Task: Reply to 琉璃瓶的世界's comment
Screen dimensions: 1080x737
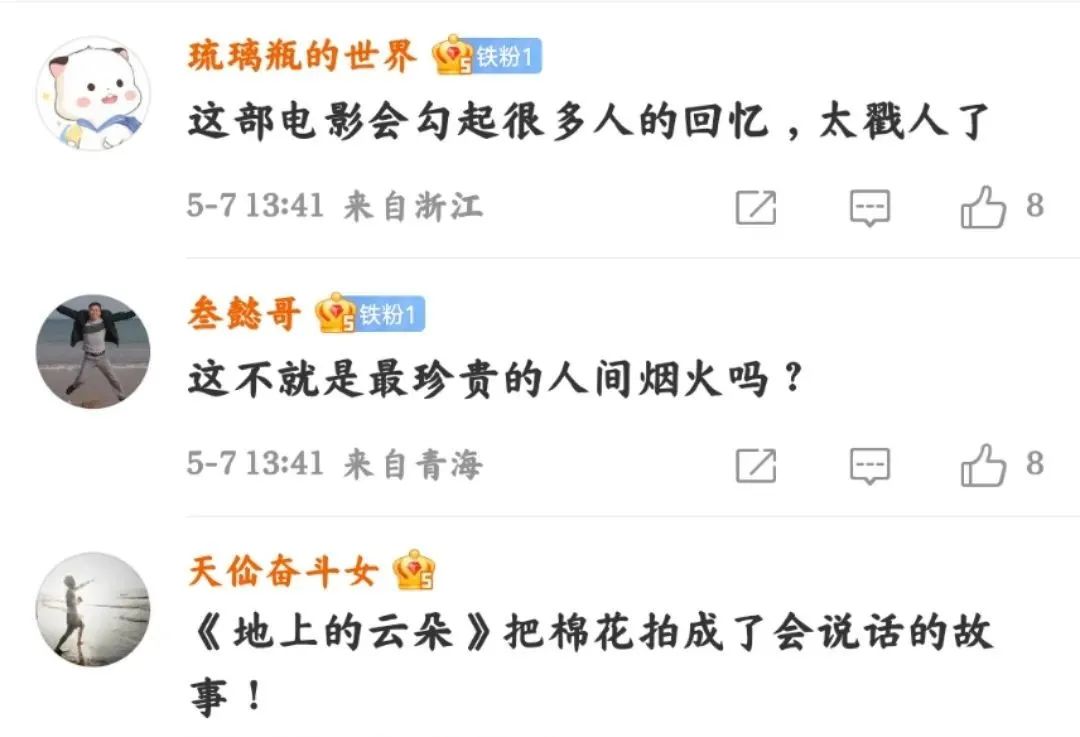Action: 869,208
